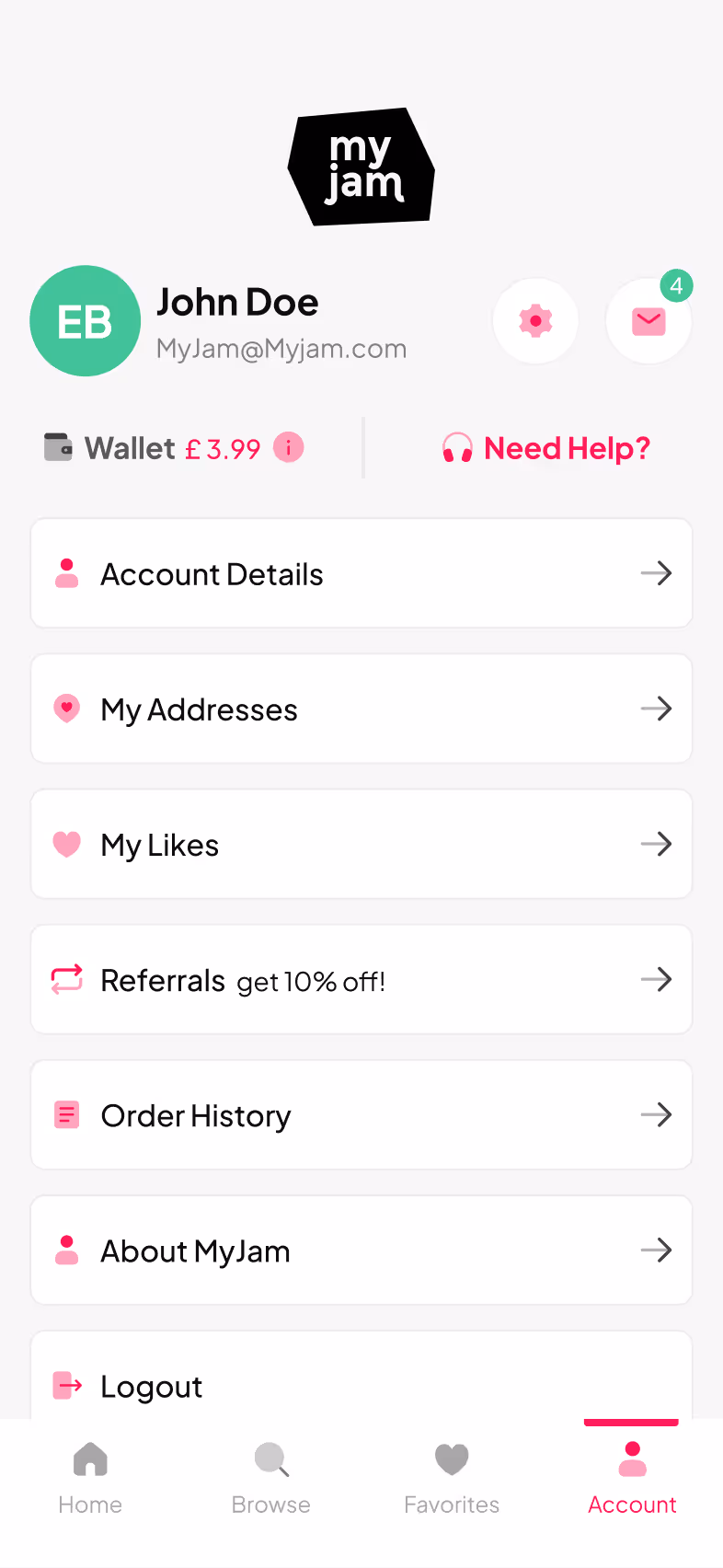Screen dimensions: 723x1568
Task: Open About MyJam
Action: tap(361, 1250)
